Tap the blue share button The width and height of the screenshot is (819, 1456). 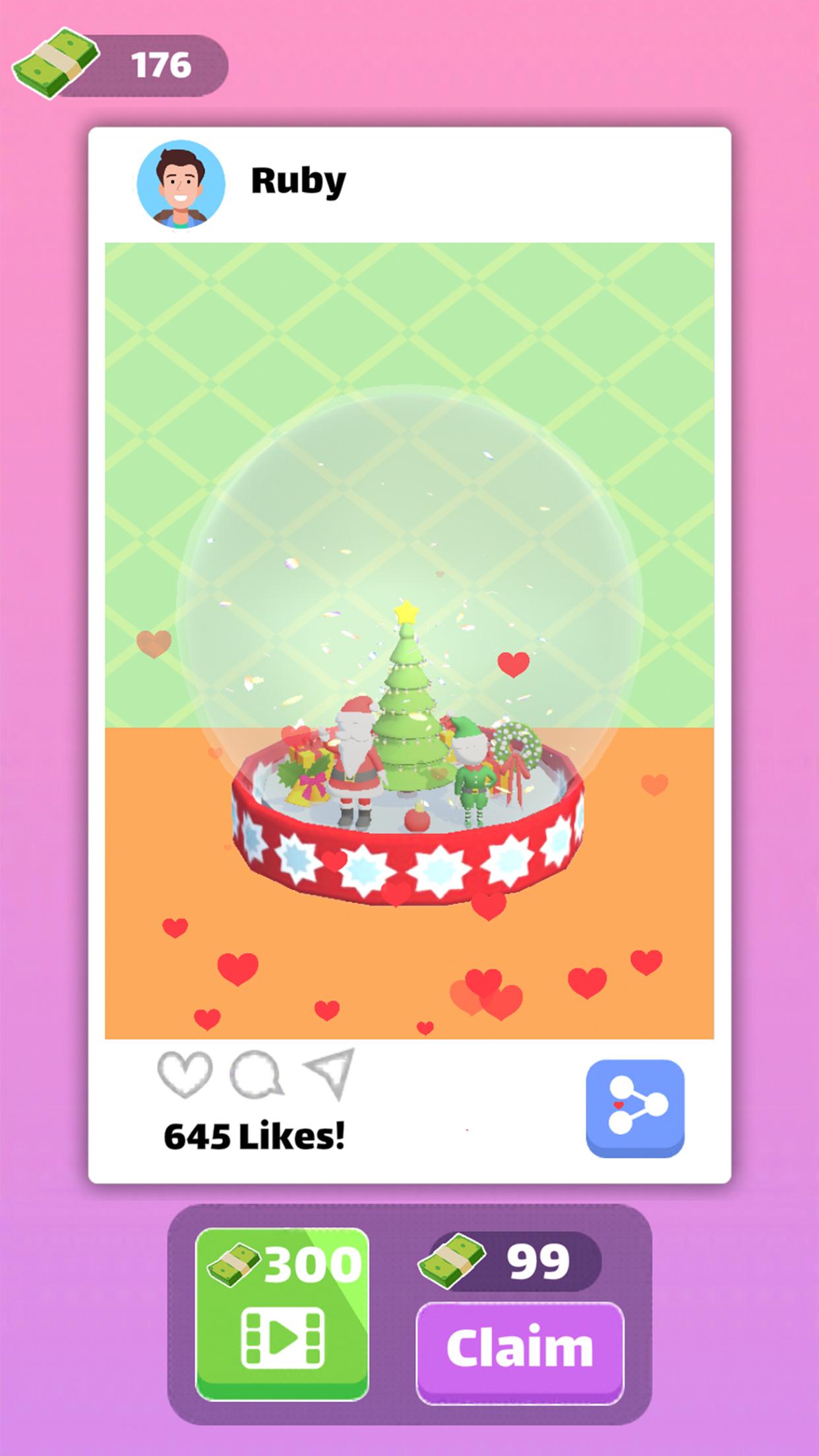click(x=635, y=1108)
